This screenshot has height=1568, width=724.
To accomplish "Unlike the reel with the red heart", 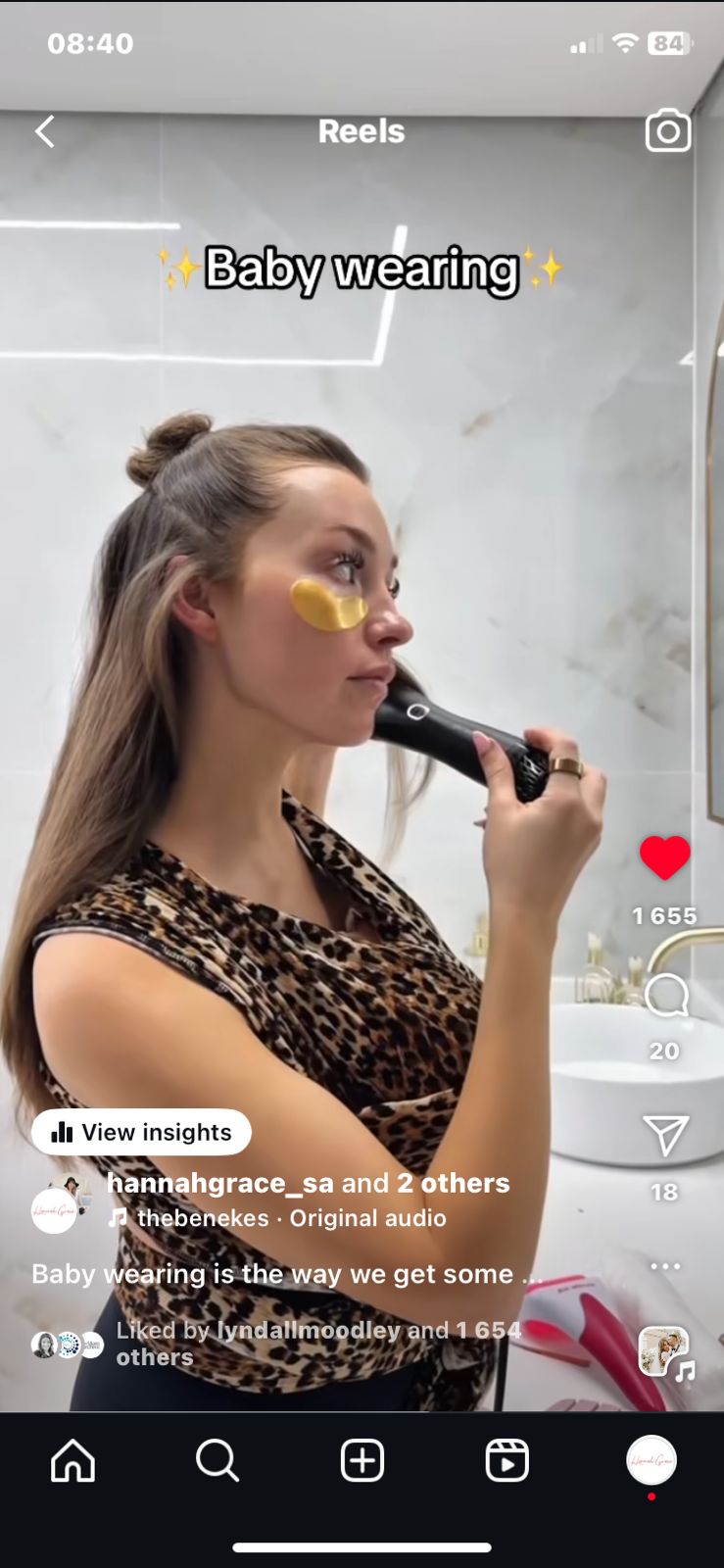I will pos(665,858).
